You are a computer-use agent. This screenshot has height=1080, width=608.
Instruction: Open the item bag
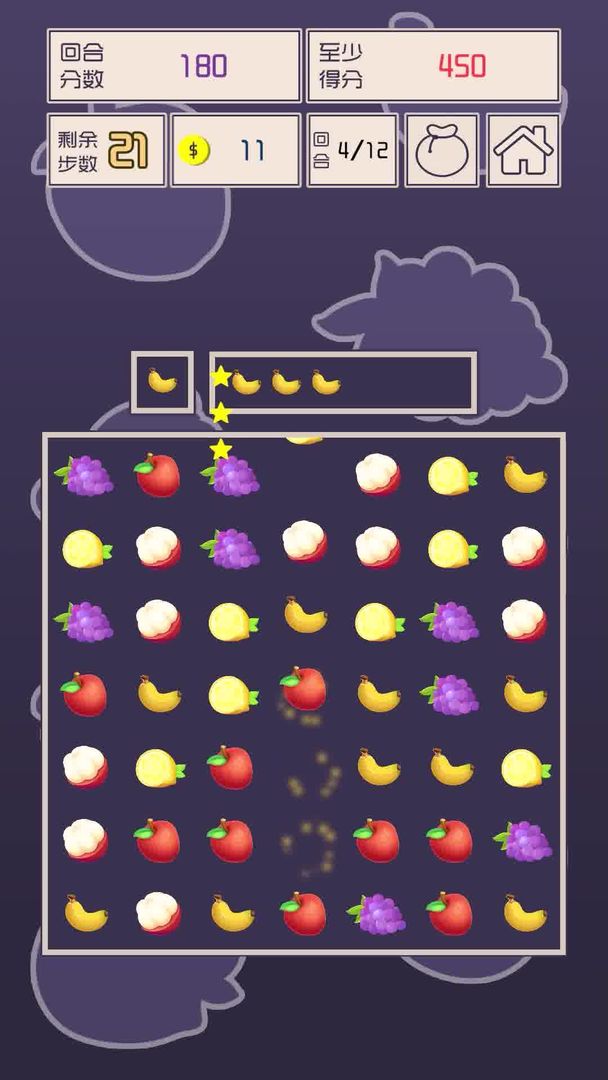[x=441, y=150]
